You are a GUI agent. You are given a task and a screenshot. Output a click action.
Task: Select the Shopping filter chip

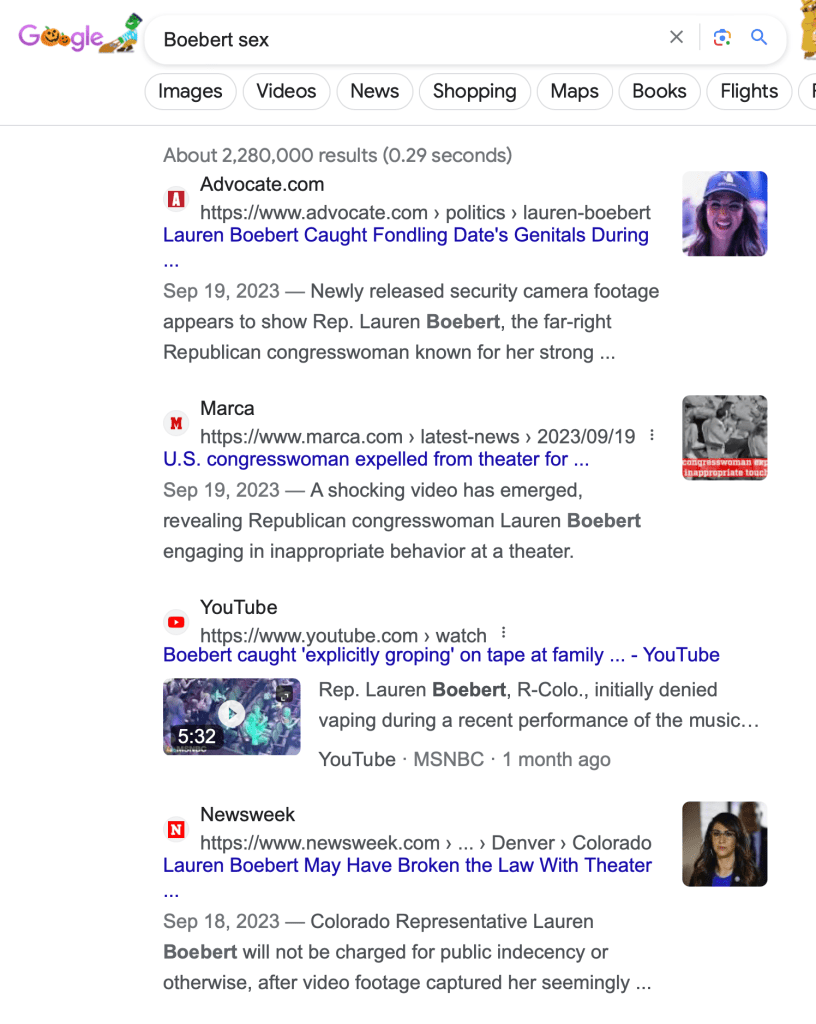(x=474, y=91)
